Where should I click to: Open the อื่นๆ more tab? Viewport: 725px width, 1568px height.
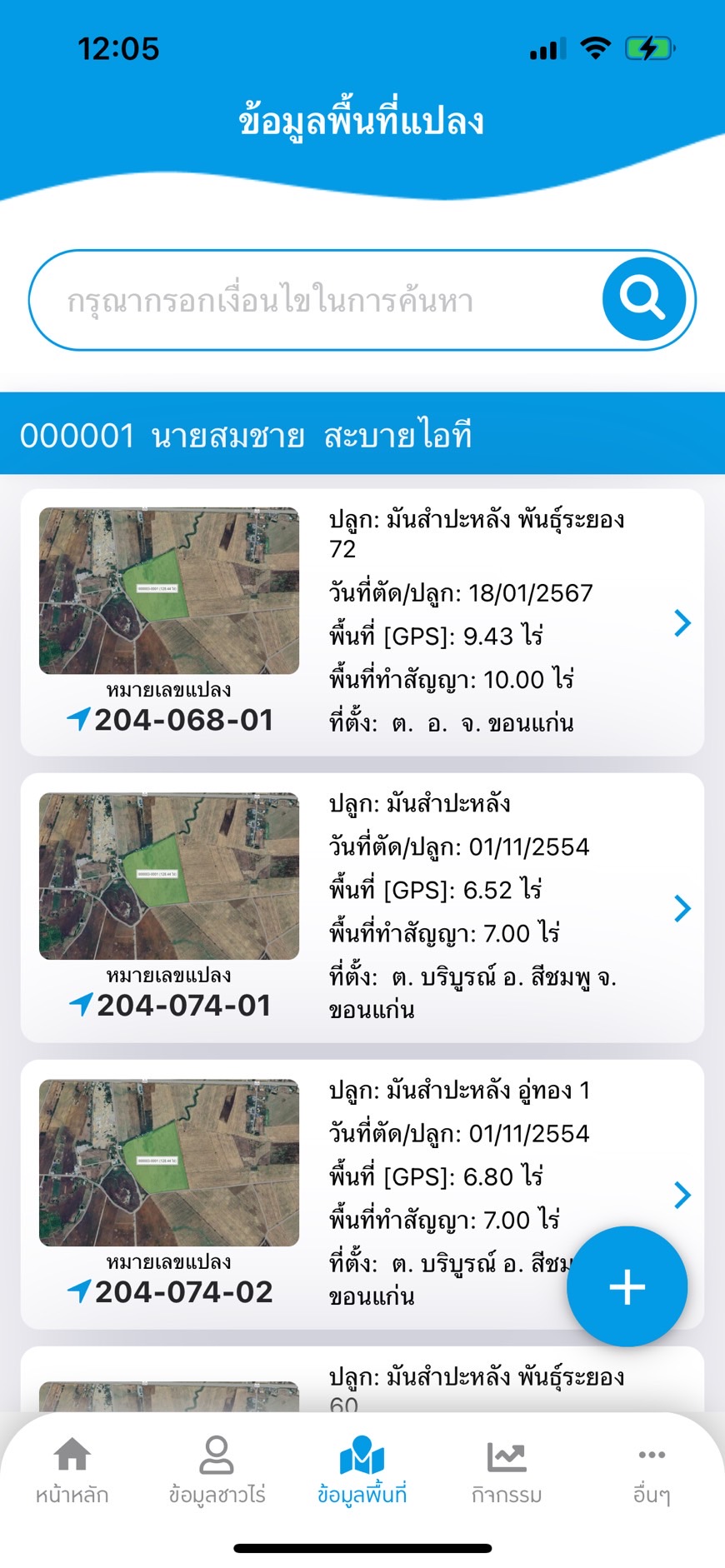click(x=652, y=1471)
